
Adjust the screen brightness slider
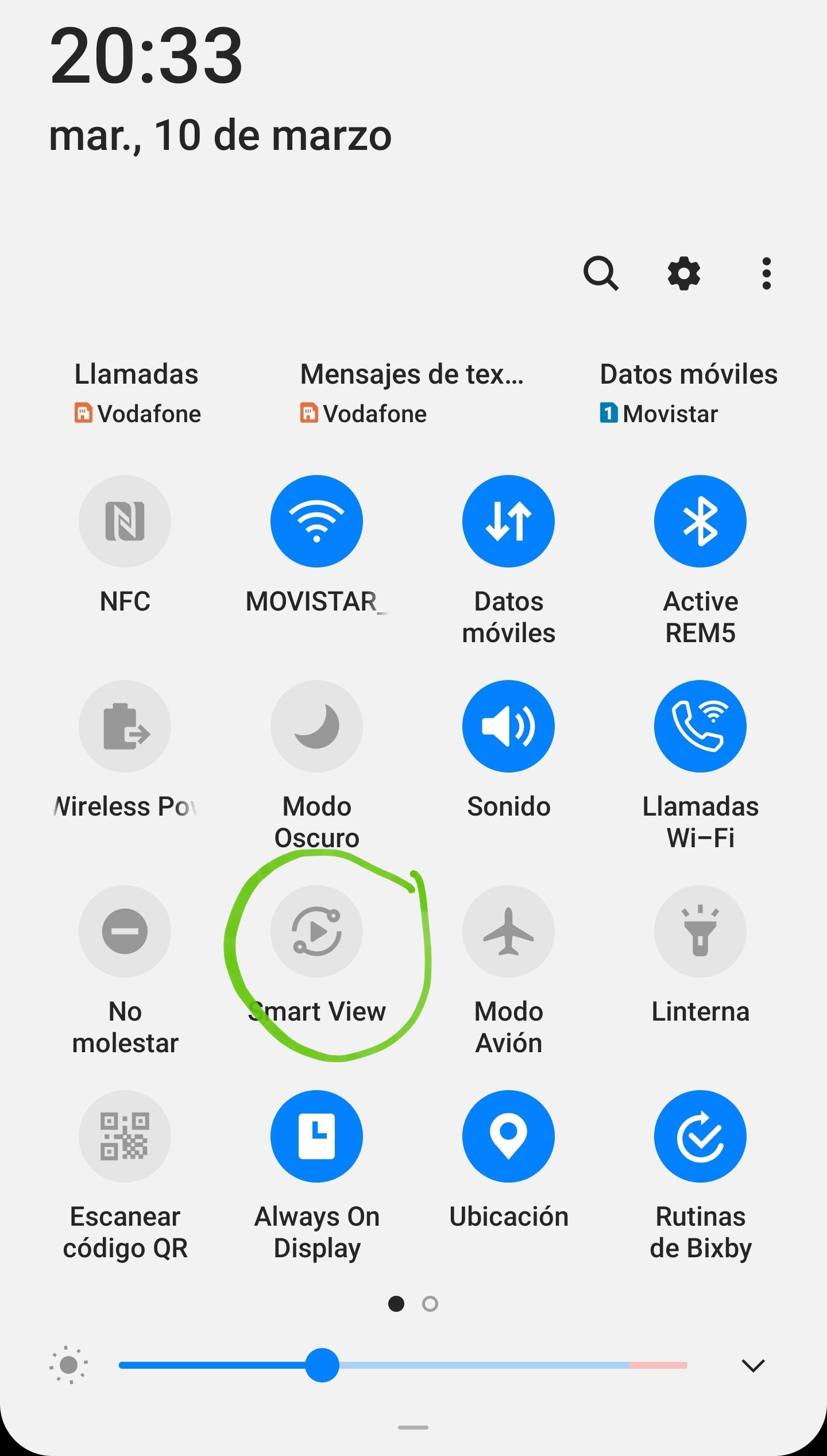tap(323, 1366)
